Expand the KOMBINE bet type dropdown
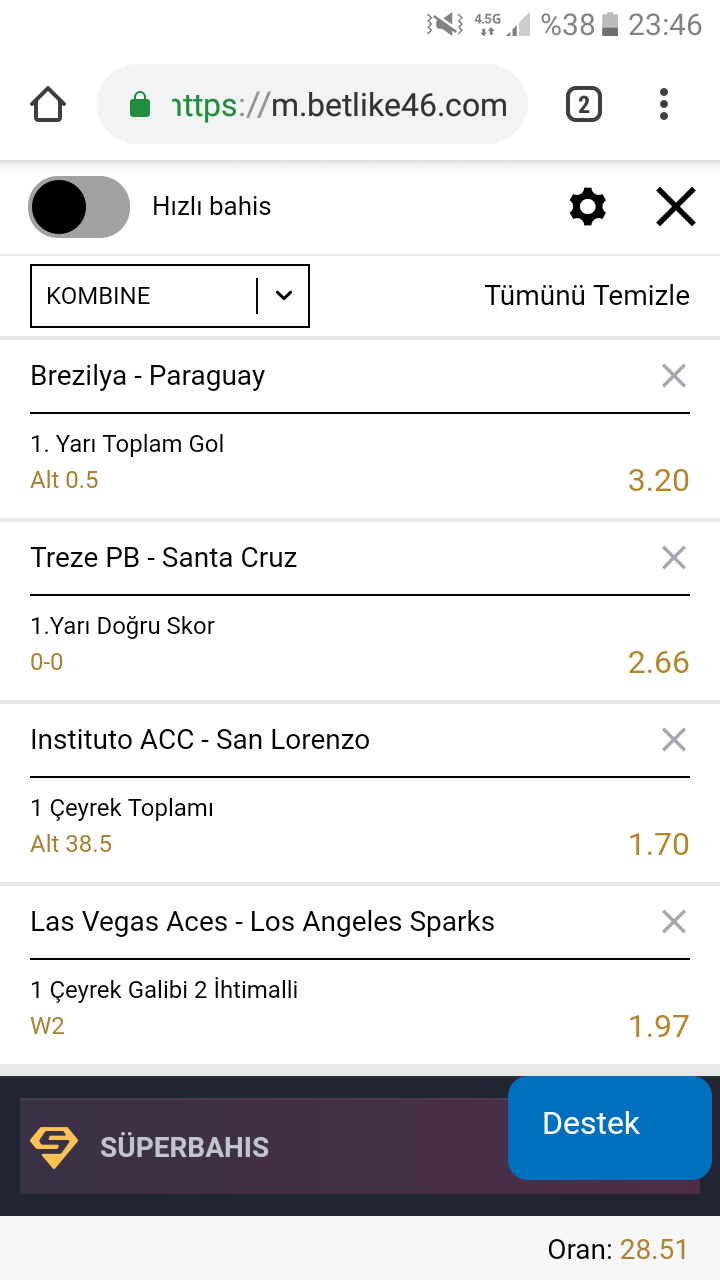Viewport: 720px width, 1280px height. pos(170,296)
